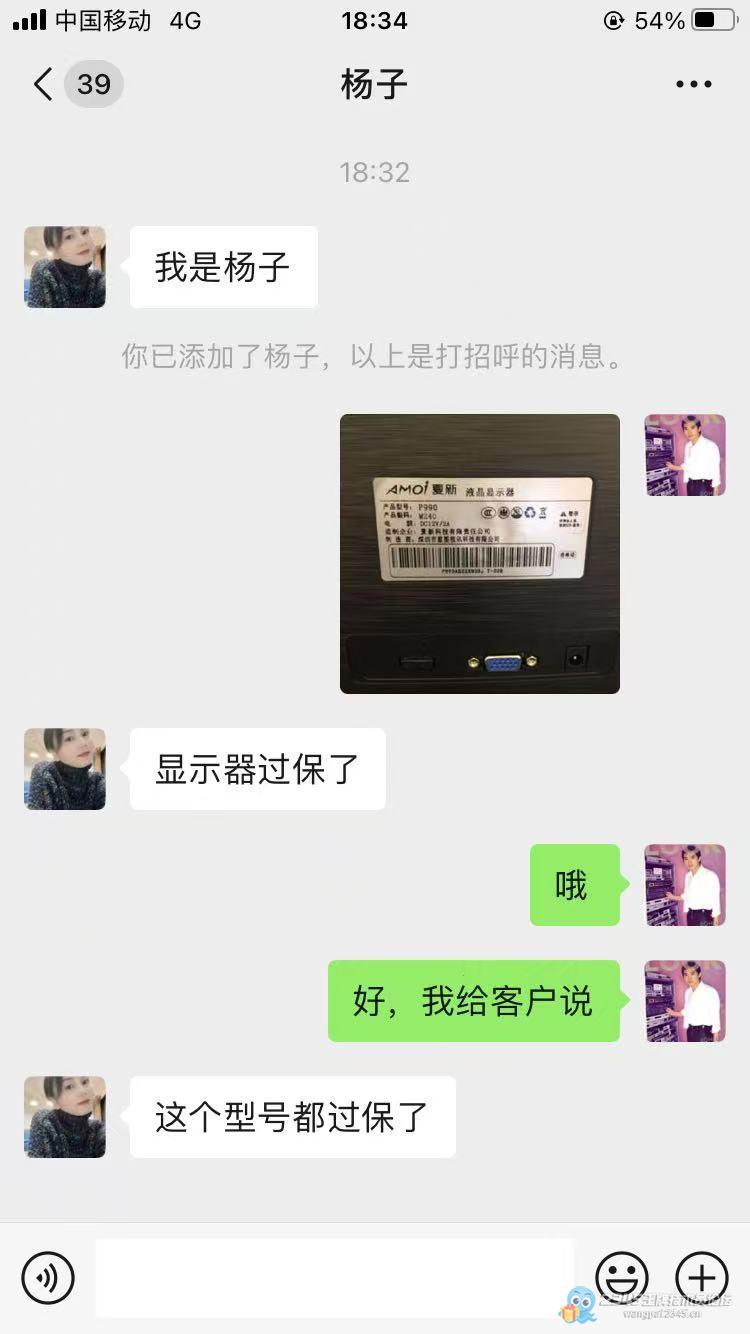Viewport: 750px width, 1334px height.
Task: Open the emoji sticker panel
Action: (621, 1277)
